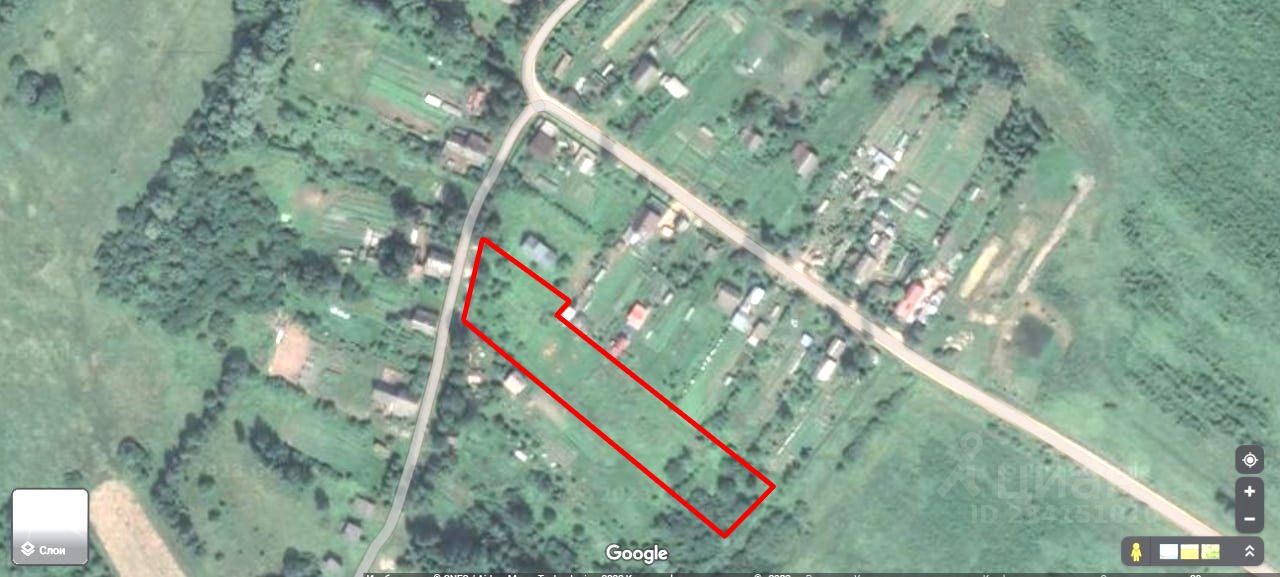
Task: Center map on my location
Action: click(1249, 460)
